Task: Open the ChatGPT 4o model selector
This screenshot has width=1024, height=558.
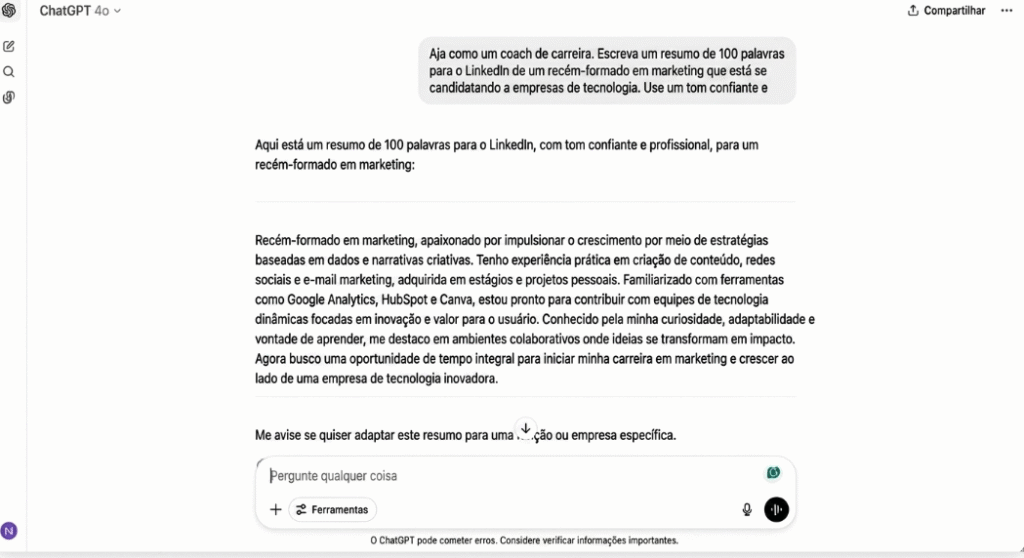Action: pyautogui.click(x=80, y=10)
